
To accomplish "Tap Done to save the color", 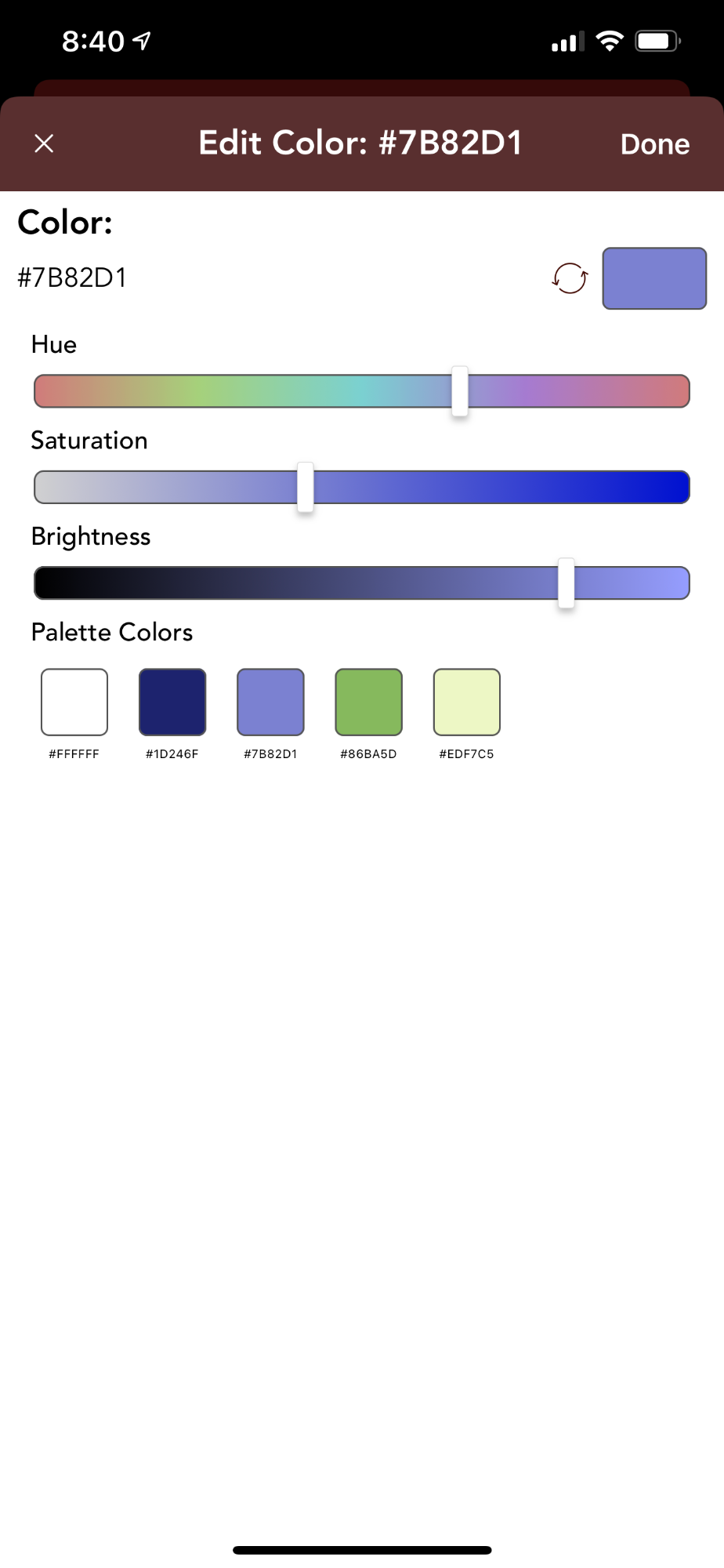I will coord(655,144).
